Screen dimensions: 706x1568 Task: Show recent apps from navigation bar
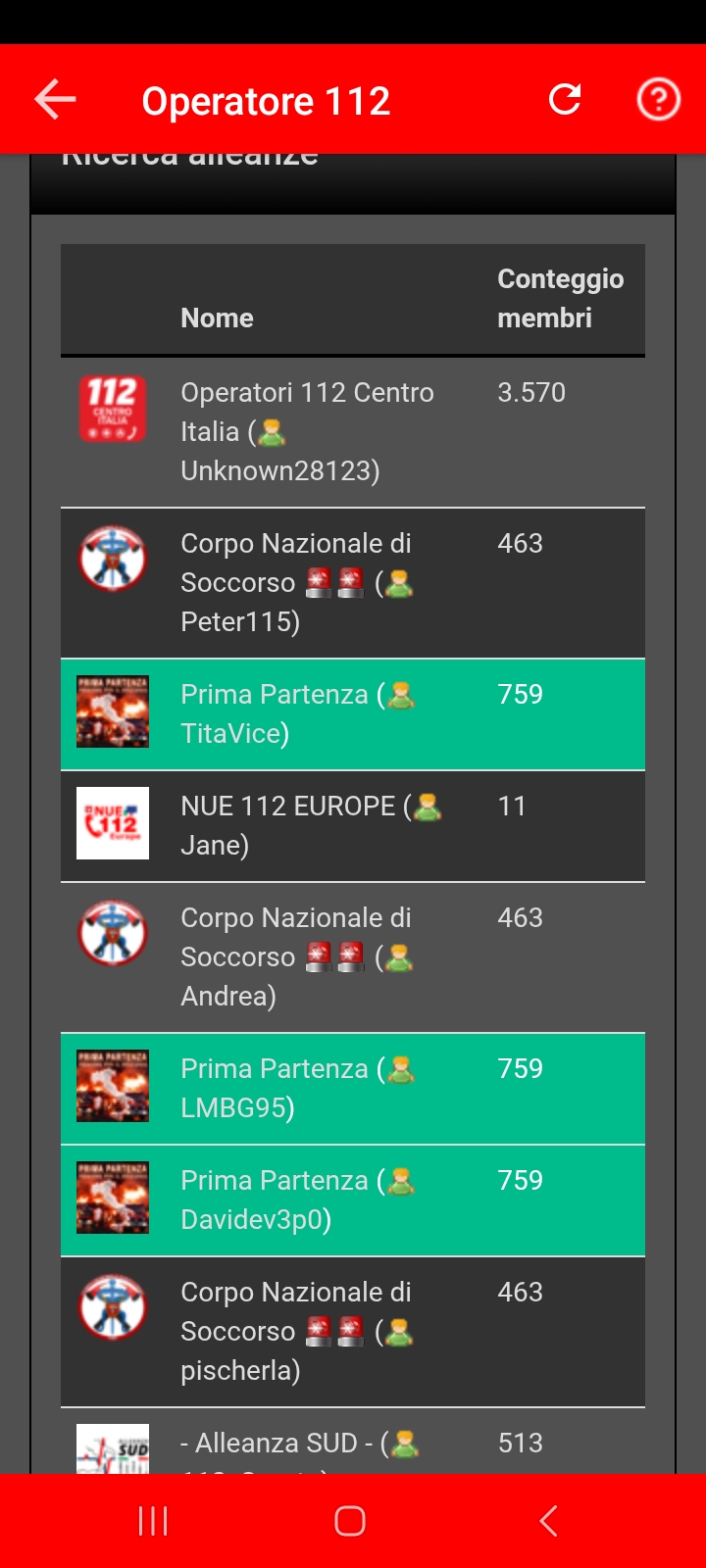(x=153, y=1521)
